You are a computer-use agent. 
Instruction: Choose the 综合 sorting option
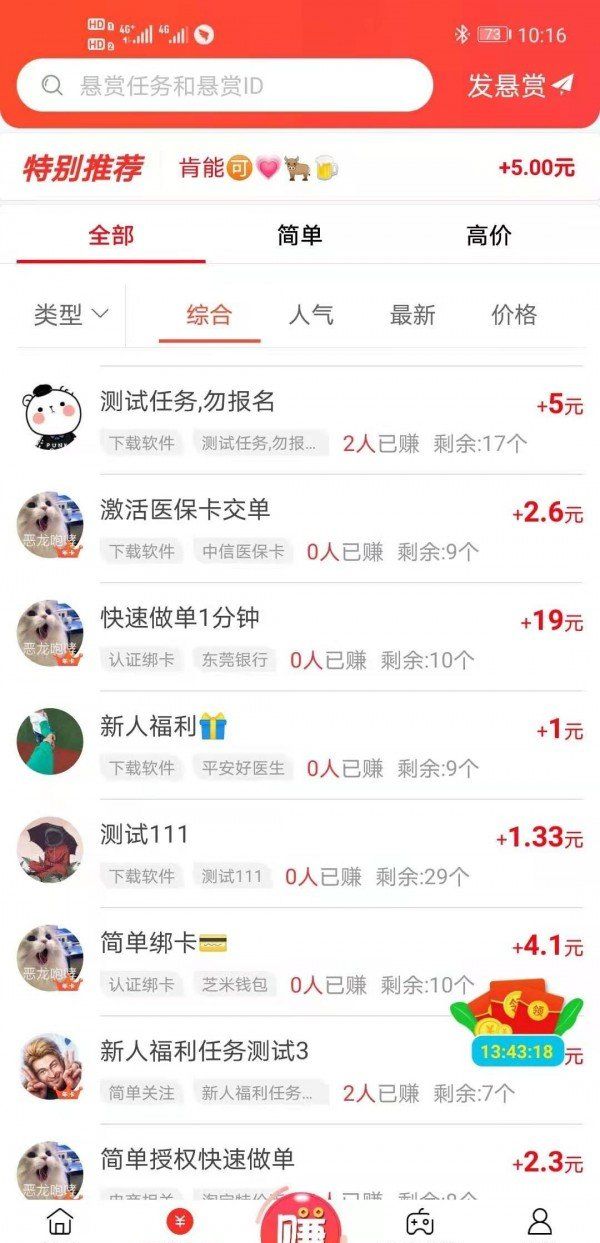coord(209,315)
